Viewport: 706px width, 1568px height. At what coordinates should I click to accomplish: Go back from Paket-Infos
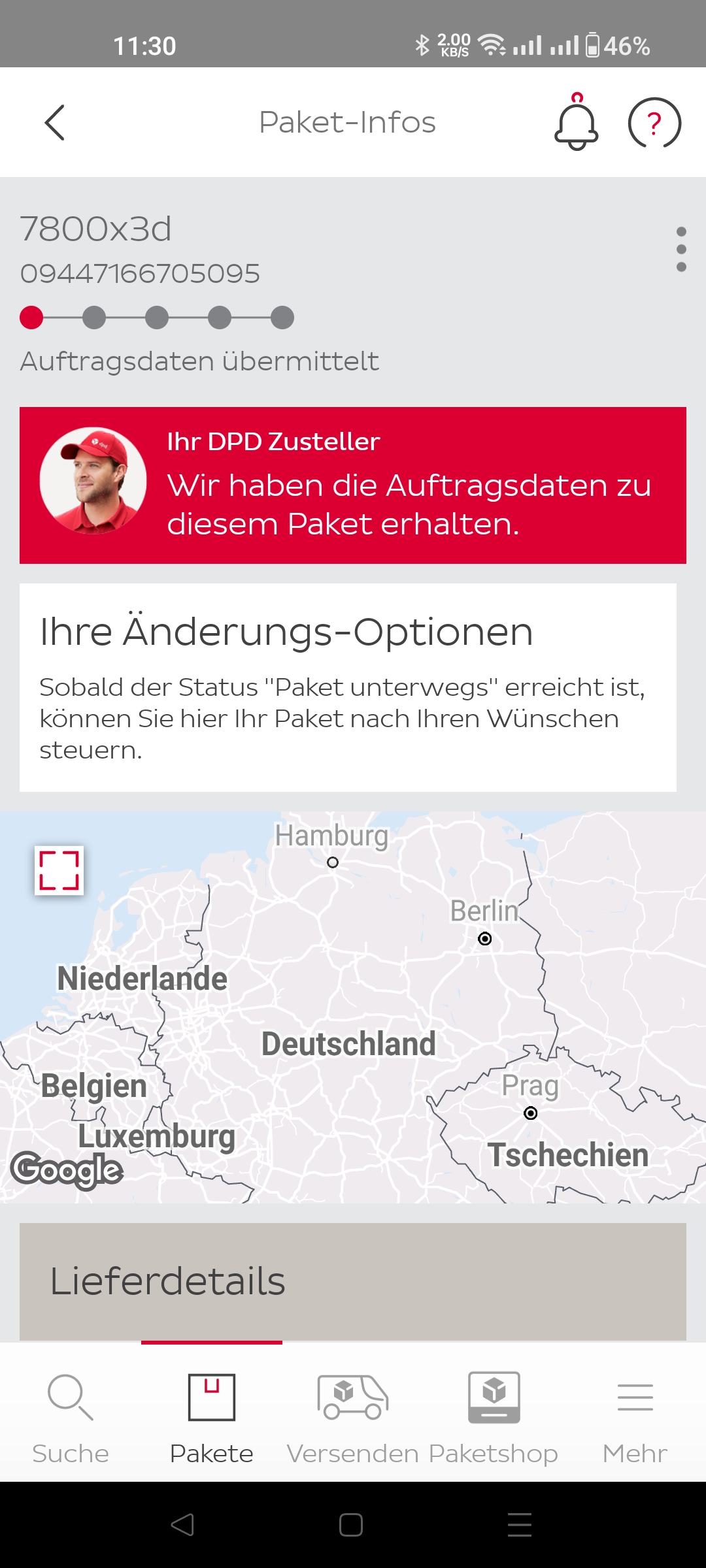click(x=55, y=122)
